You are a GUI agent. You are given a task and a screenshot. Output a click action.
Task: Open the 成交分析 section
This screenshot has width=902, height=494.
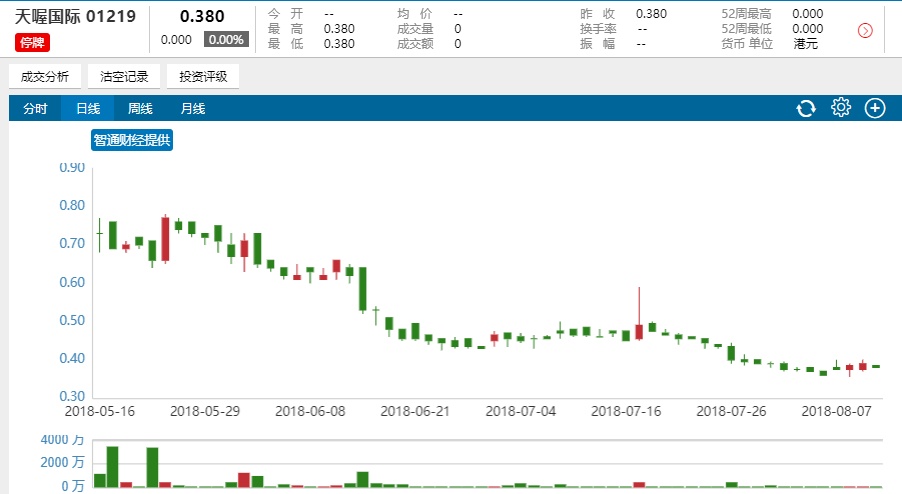pyautogui.click(x=45, y=77)
